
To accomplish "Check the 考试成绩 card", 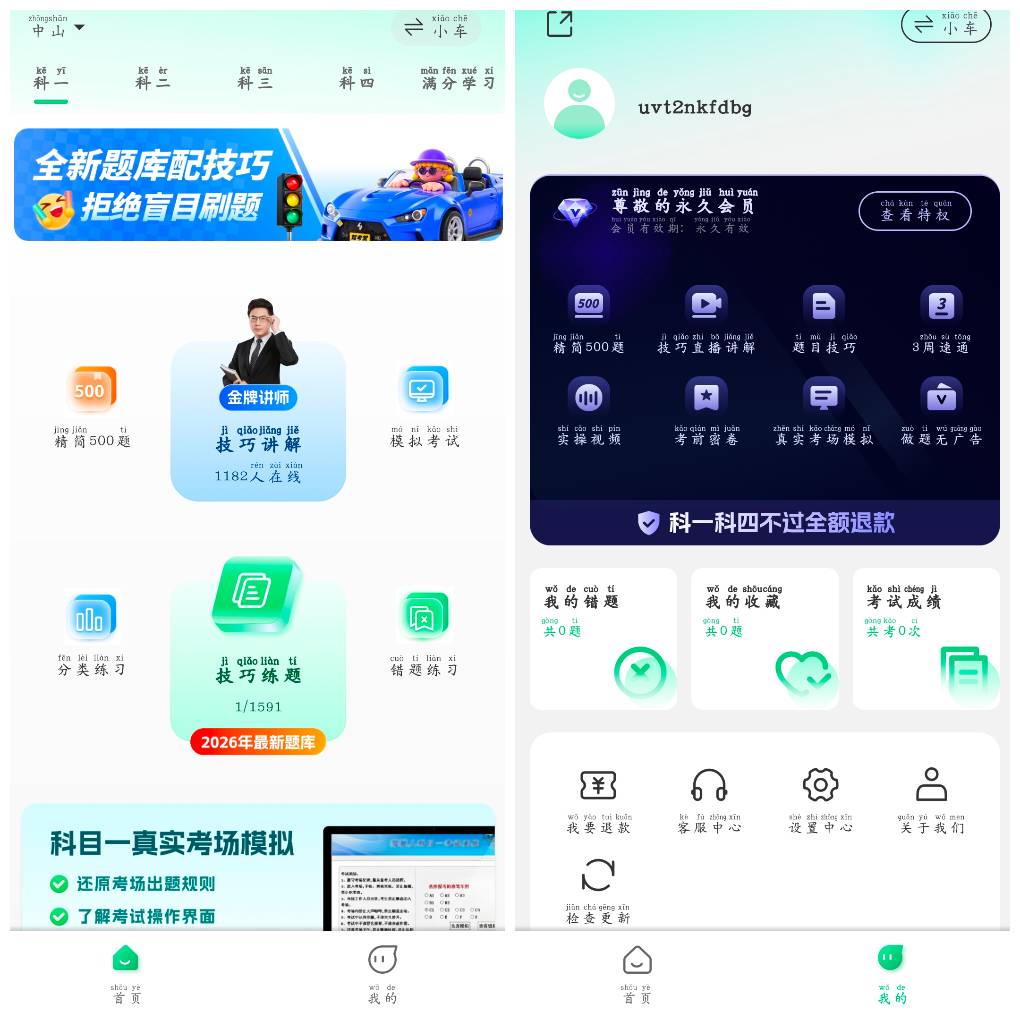I will pos(926,638).
